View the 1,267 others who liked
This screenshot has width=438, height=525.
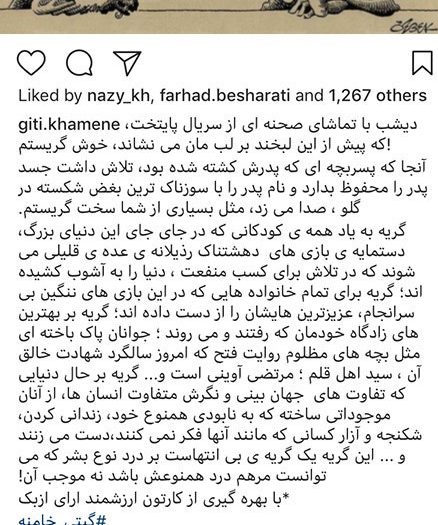click(x=378, y=95)
